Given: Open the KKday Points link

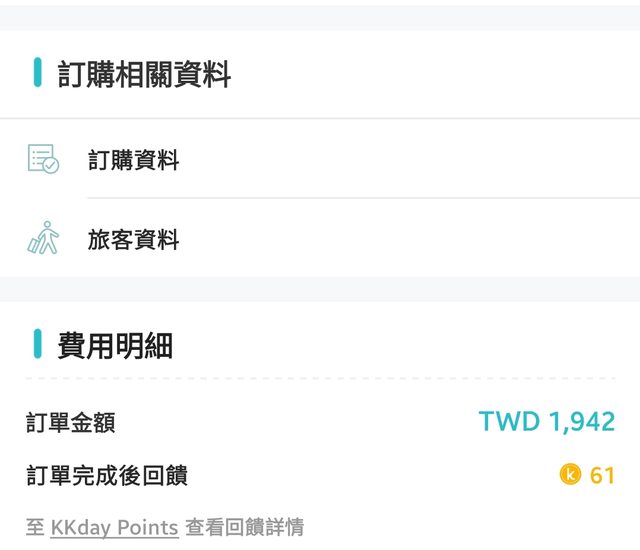Looking at the screenshot, I should coord(114,527).
